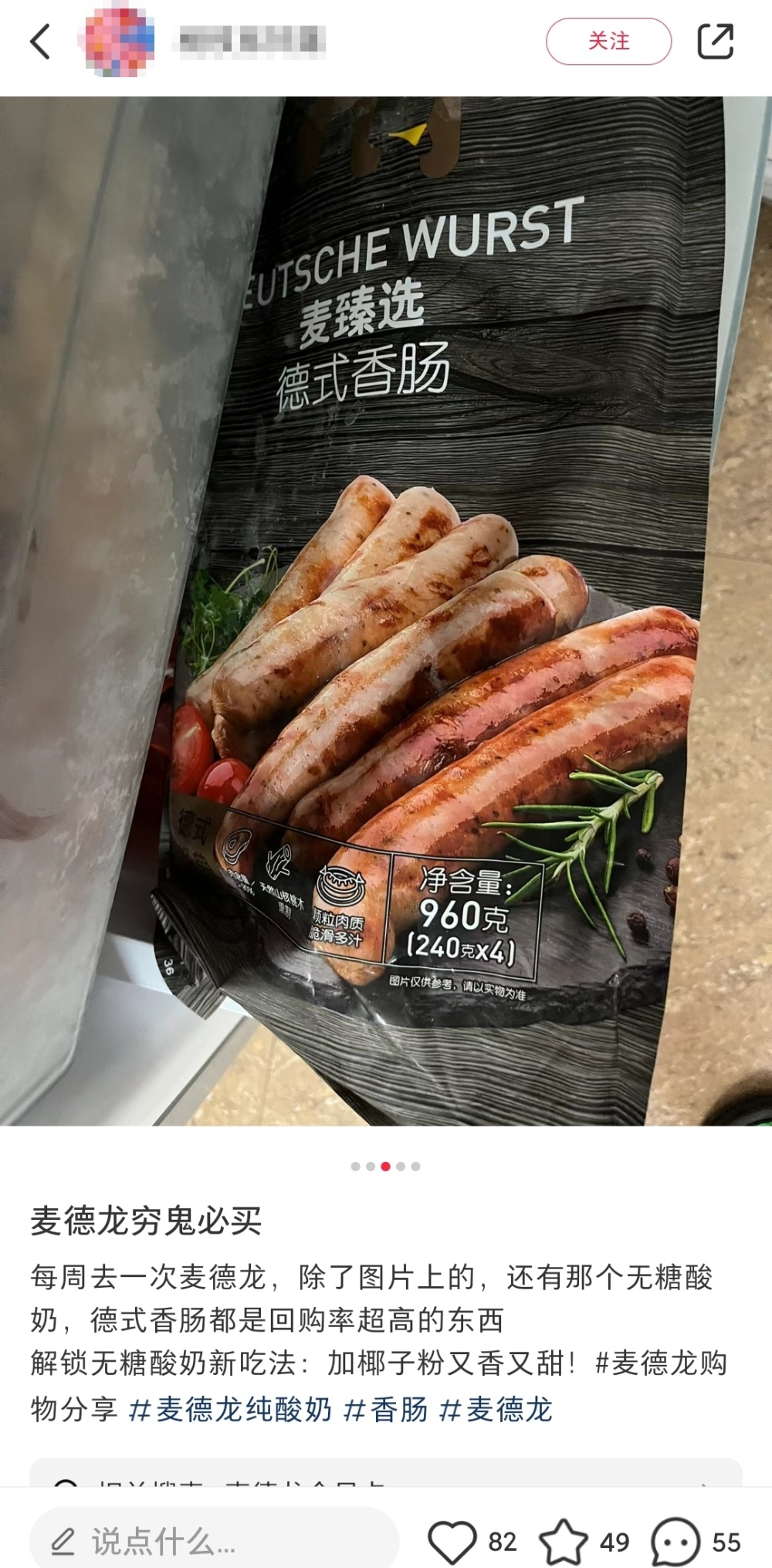Like this post with the heart
This screenshot has height=1568, width=772.
(452, 1542)
